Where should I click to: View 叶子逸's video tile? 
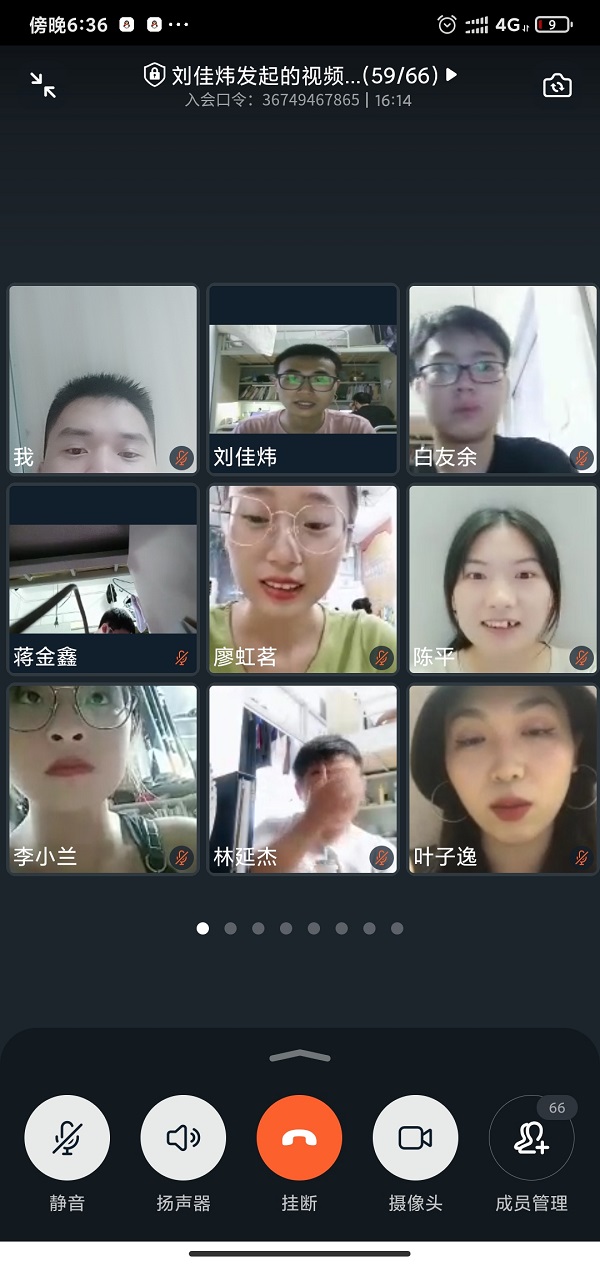pyautogui.click(x=503, y=779)
